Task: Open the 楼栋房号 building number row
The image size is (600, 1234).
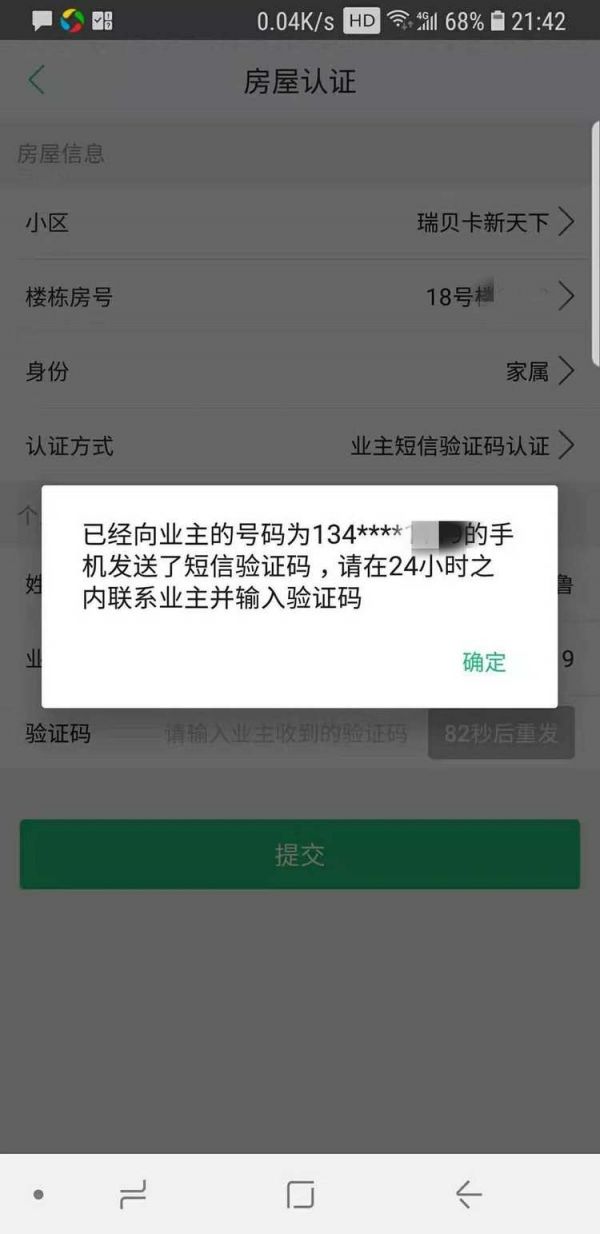Action: pos(300,297)
